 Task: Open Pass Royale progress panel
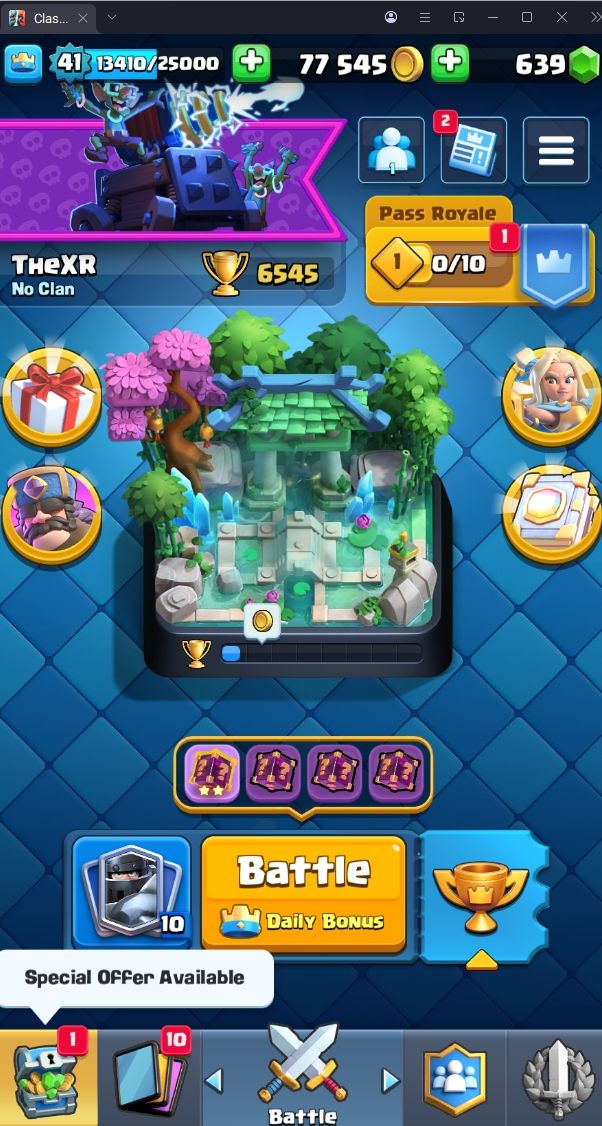440,264
